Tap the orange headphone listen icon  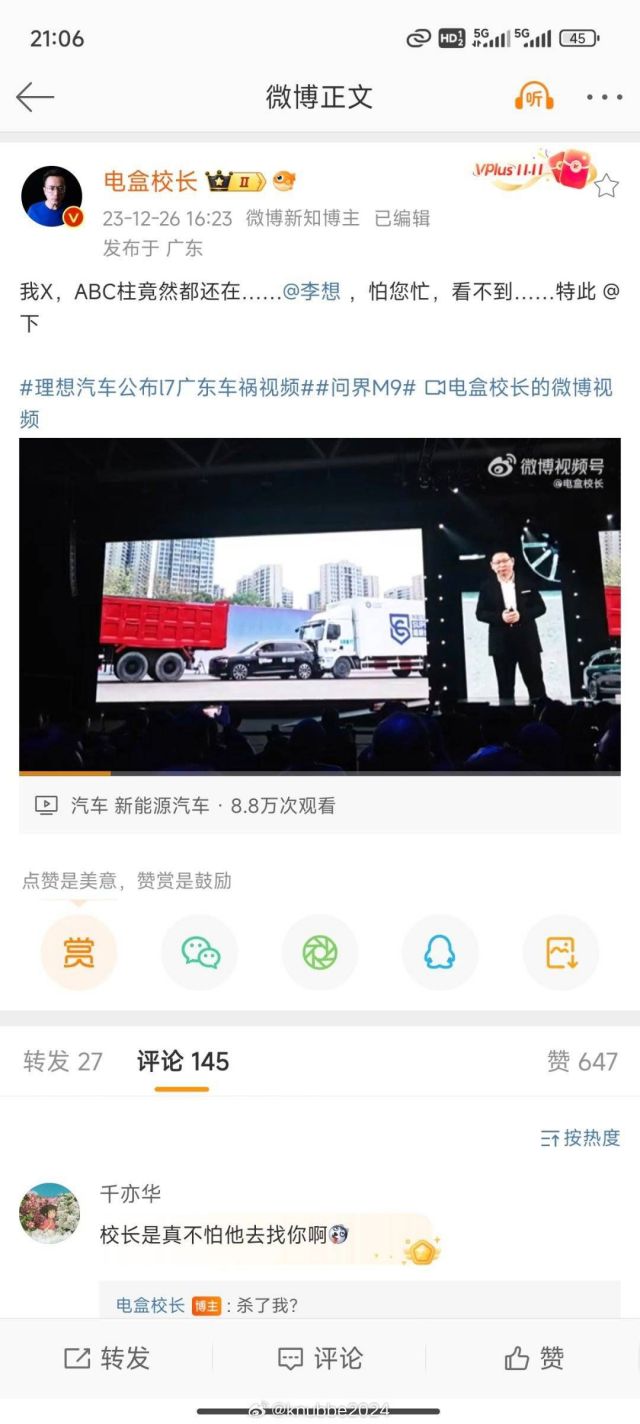coord(534,97)
